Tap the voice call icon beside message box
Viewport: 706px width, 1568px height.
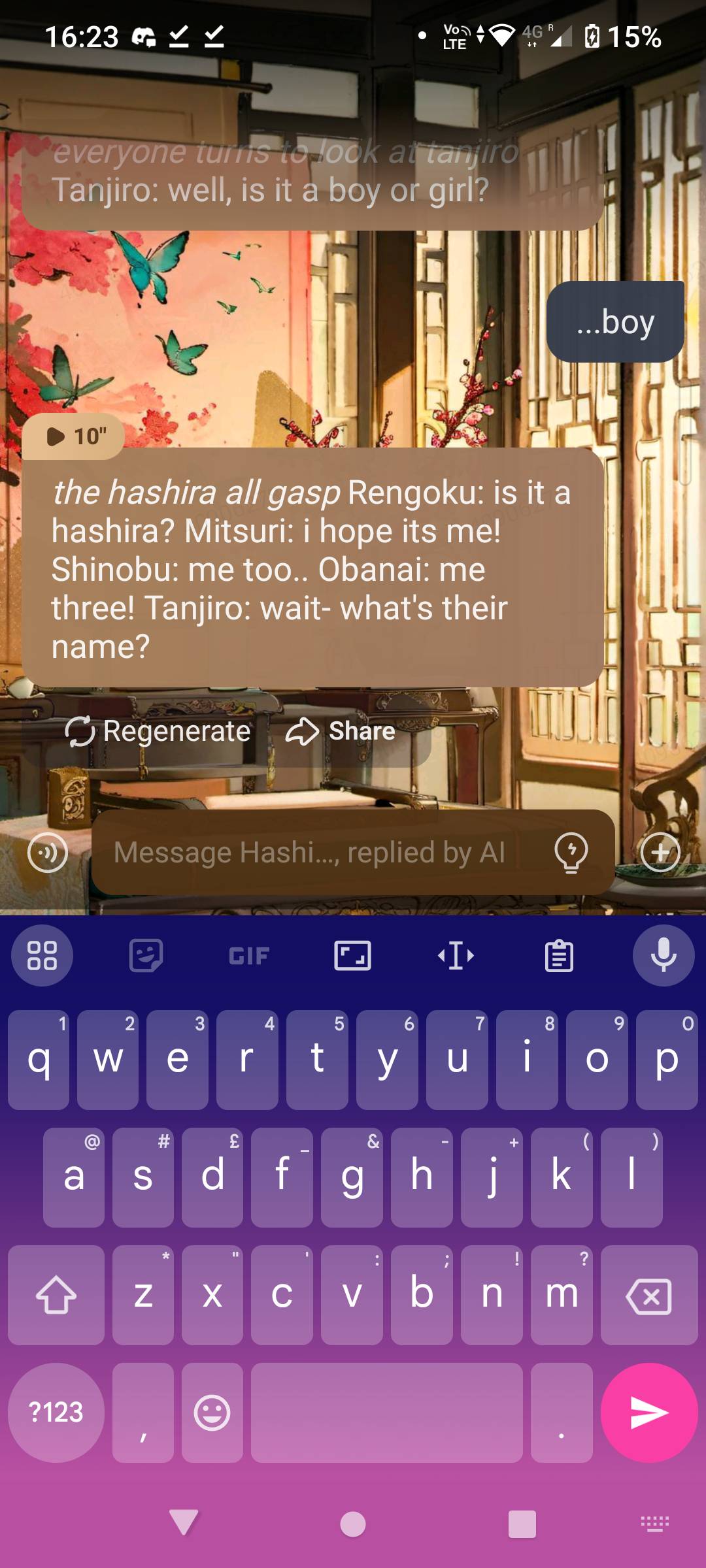point(47,852)
